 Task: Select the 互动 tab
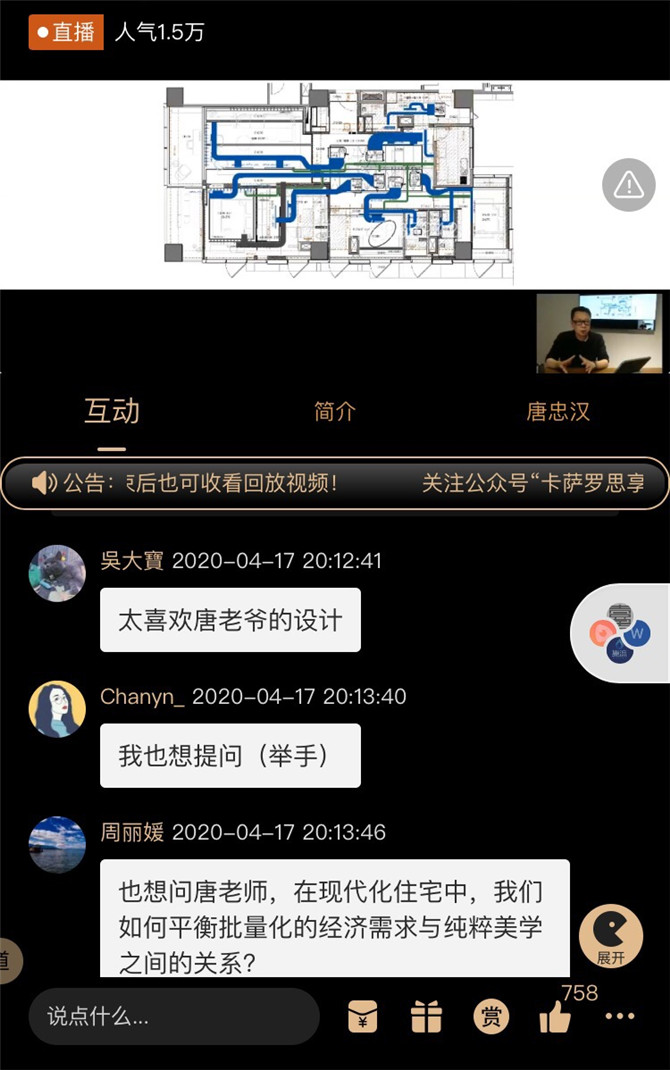click(x=112, y=411)
